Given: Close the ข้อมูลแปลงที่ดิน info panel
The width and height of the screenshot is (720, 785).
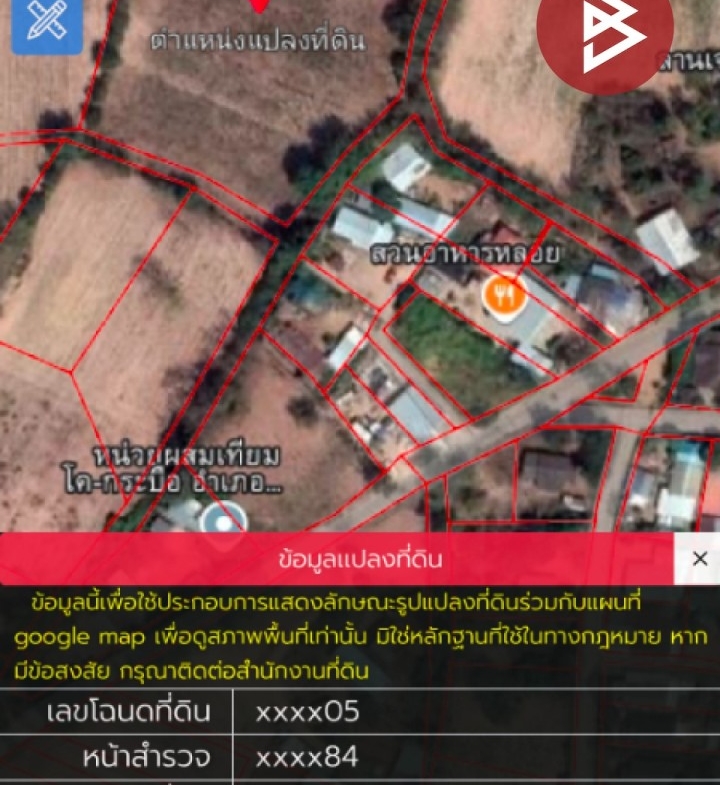Looking at the screenshot, I should click(699, 559).
